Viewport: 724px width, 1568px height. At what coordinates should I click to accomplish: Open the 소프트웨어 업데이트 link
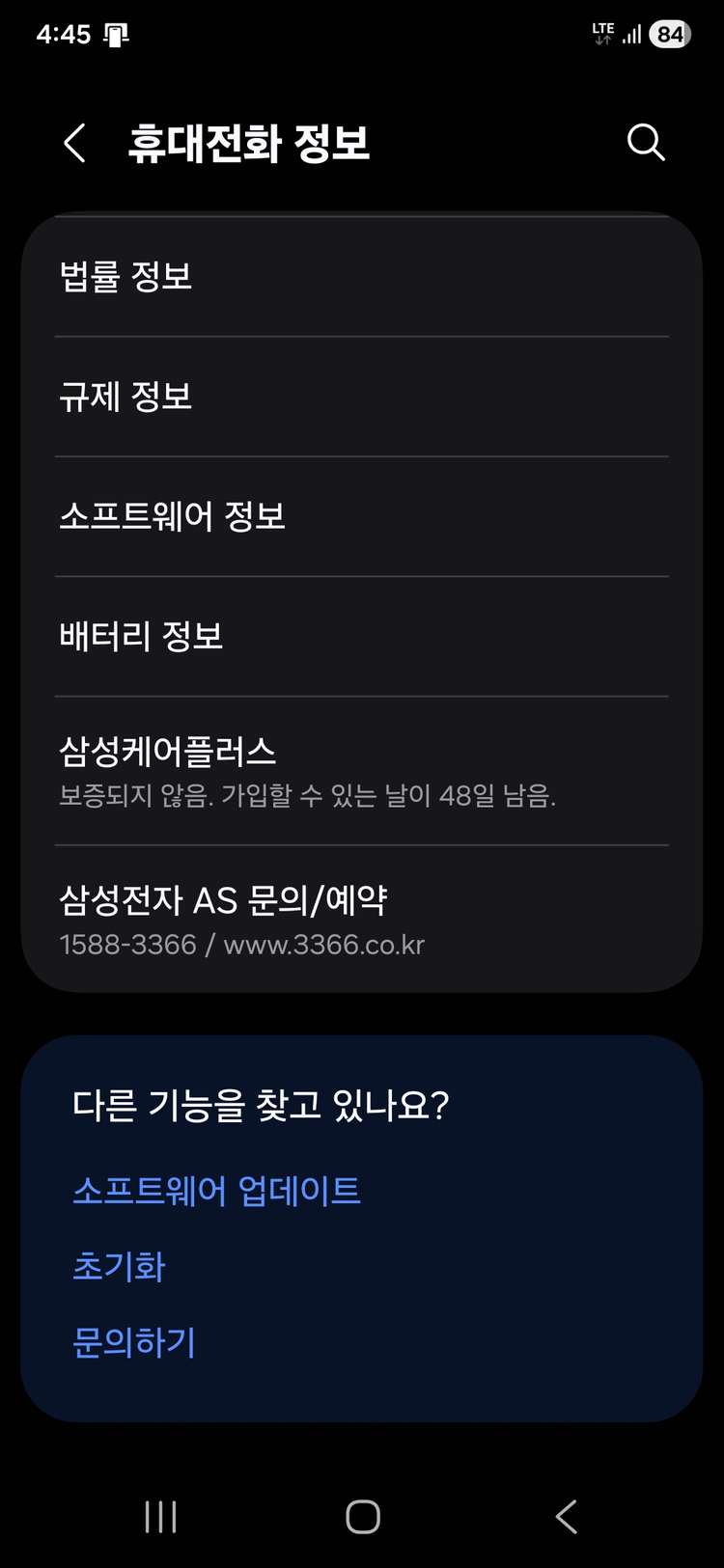pos(217,1191)
